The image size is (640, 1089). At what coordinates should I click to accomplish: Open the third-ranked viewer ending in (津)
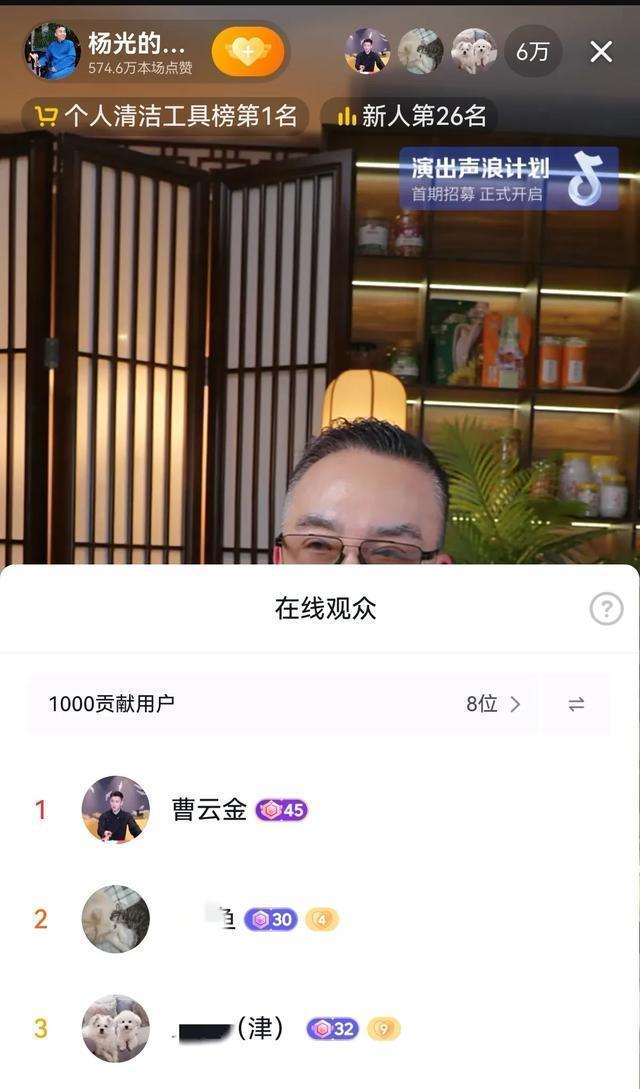tap(115, 1028)
